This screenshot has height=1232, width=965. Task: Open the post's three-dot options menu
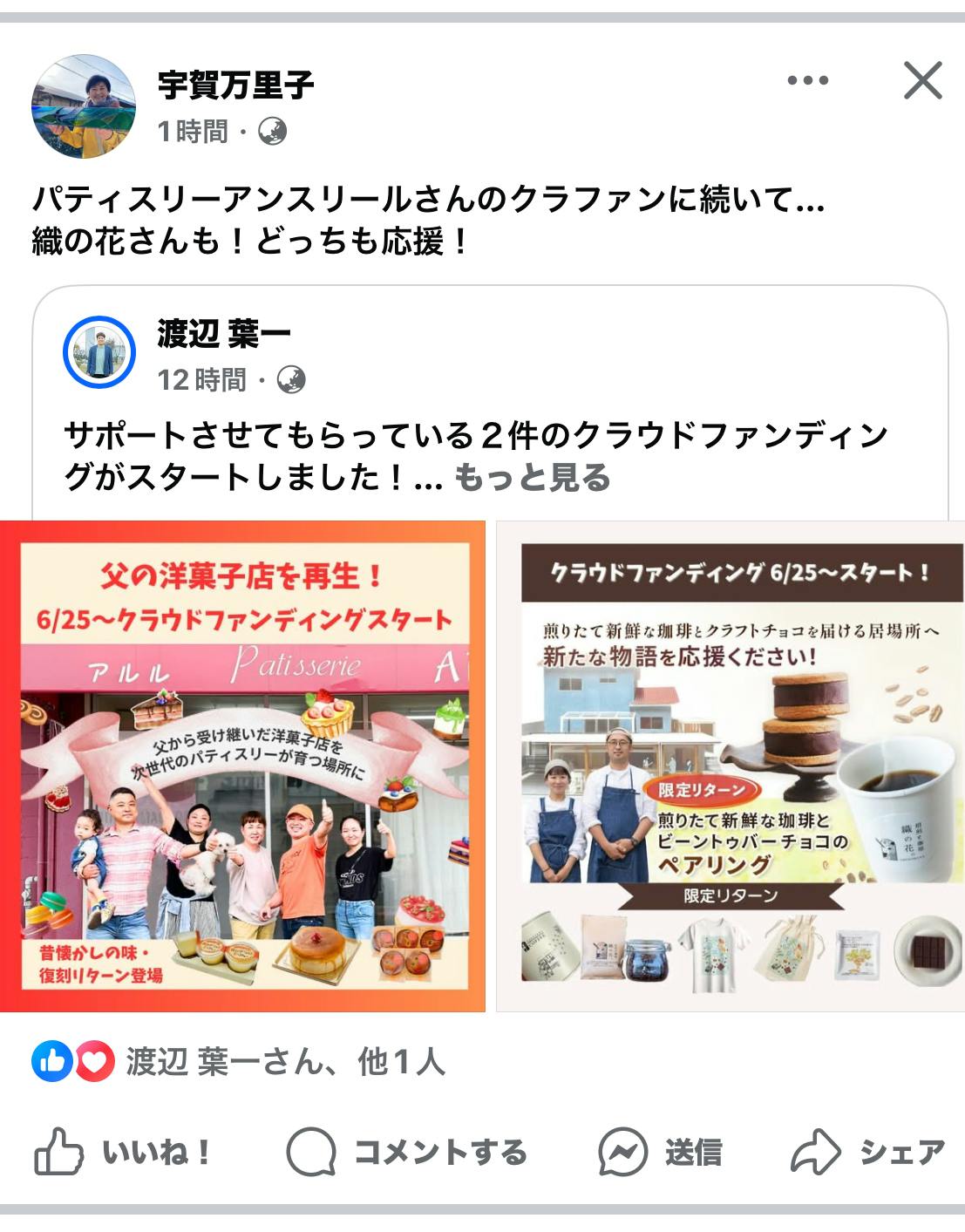pyautogui.click(x=807, y=80)
